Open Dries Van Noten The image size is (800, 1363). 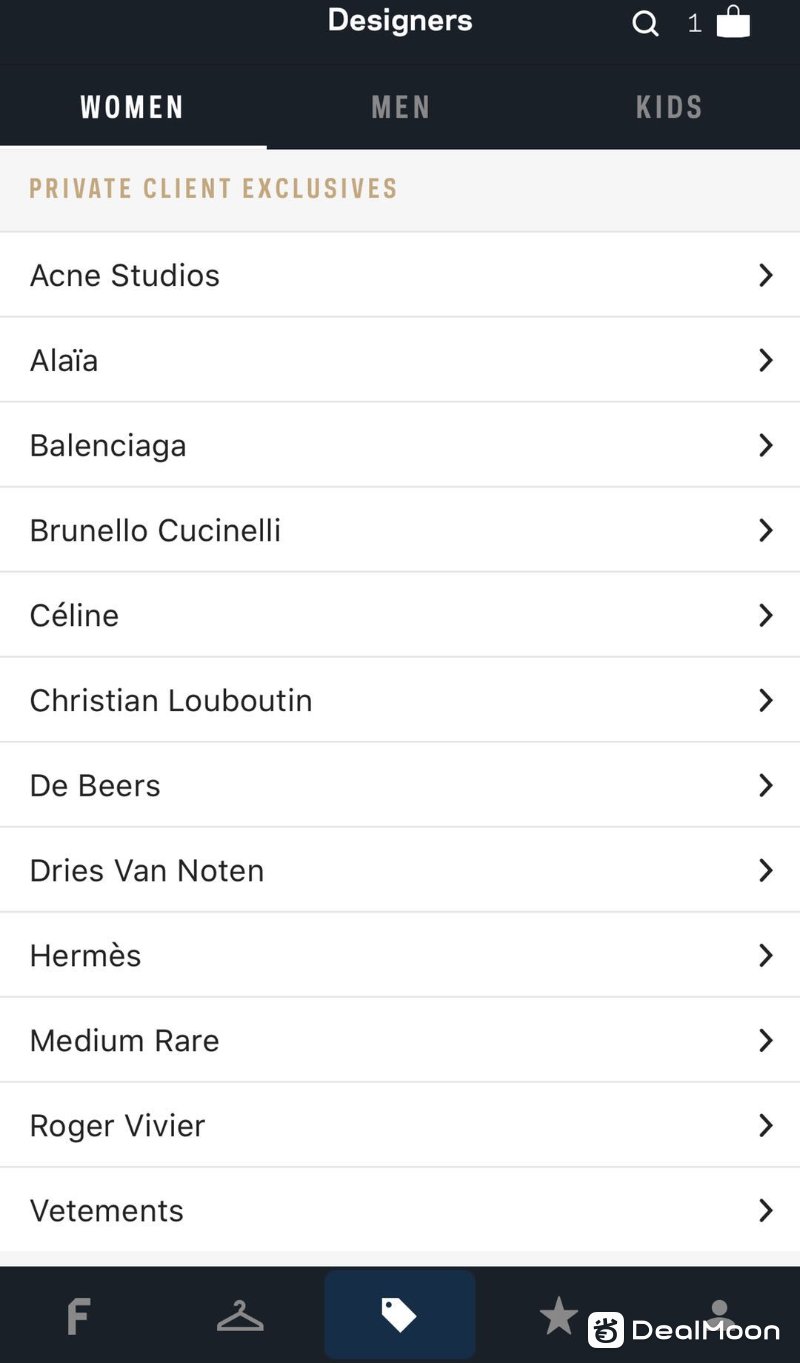(400, 870)
